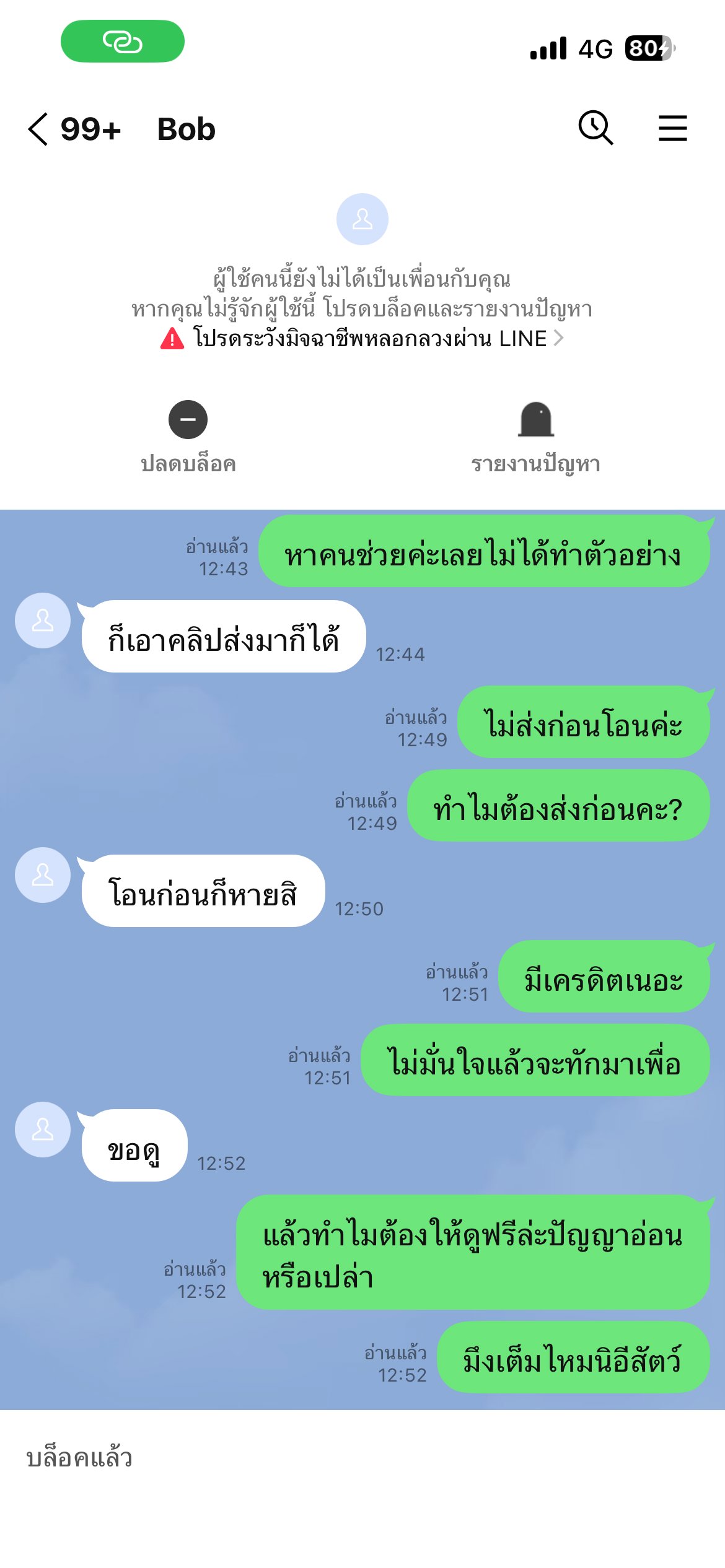Viewport: 725px width, 1568px height.
Task: Tap the unblock (ปลดบล็อค) icon
Action: 189,419
